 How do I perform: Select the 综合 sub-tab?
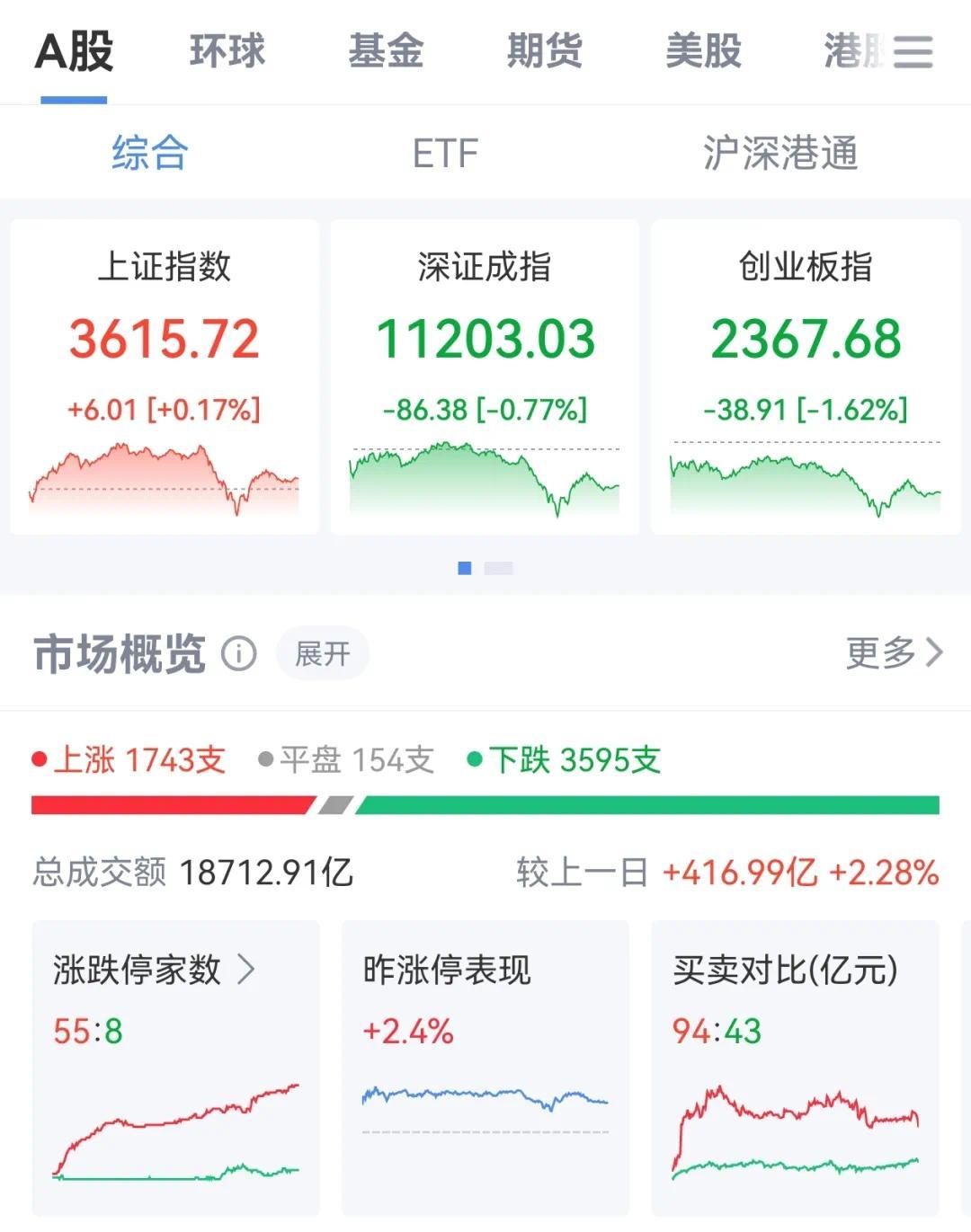click(149, 153)
